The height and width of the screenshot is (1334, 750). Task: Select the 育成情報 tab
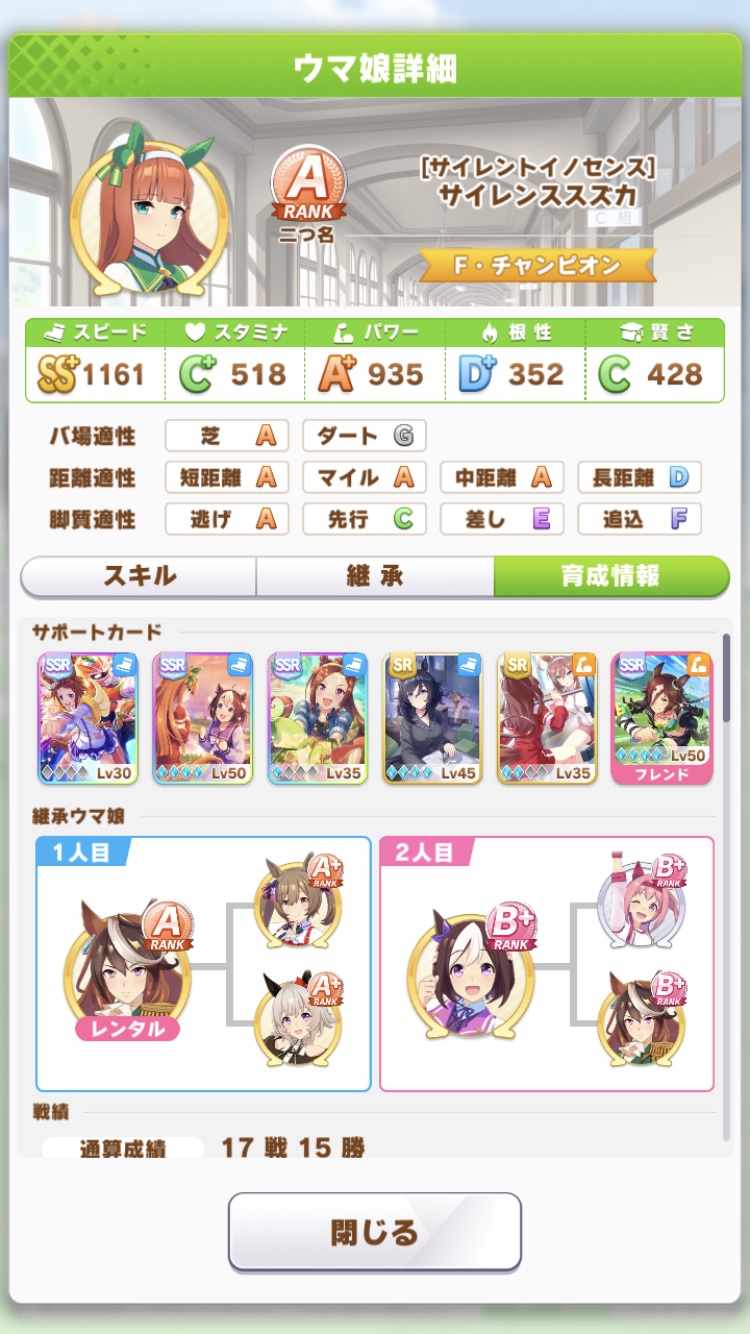click(610, 576)
